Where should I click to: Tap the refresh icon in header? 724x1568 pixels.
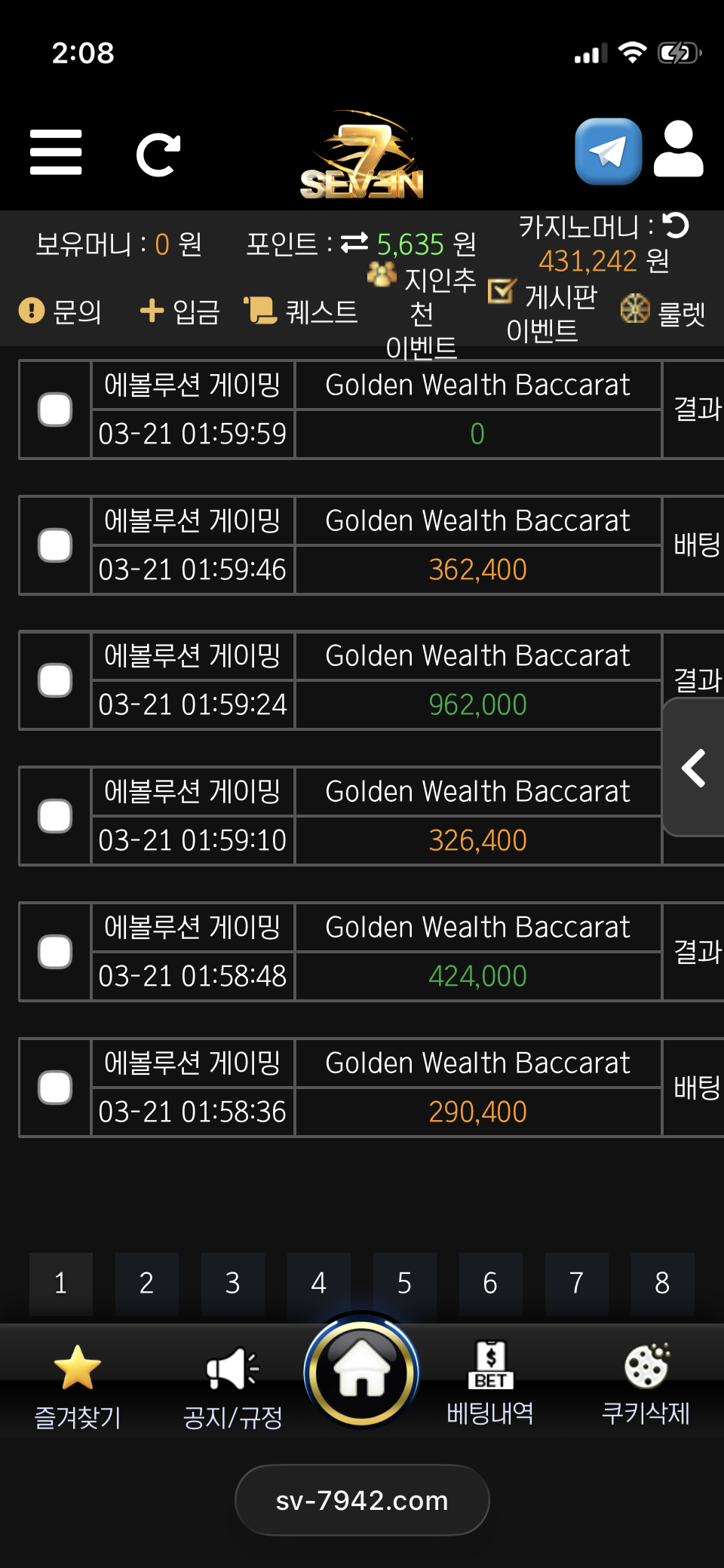point(158,155)
